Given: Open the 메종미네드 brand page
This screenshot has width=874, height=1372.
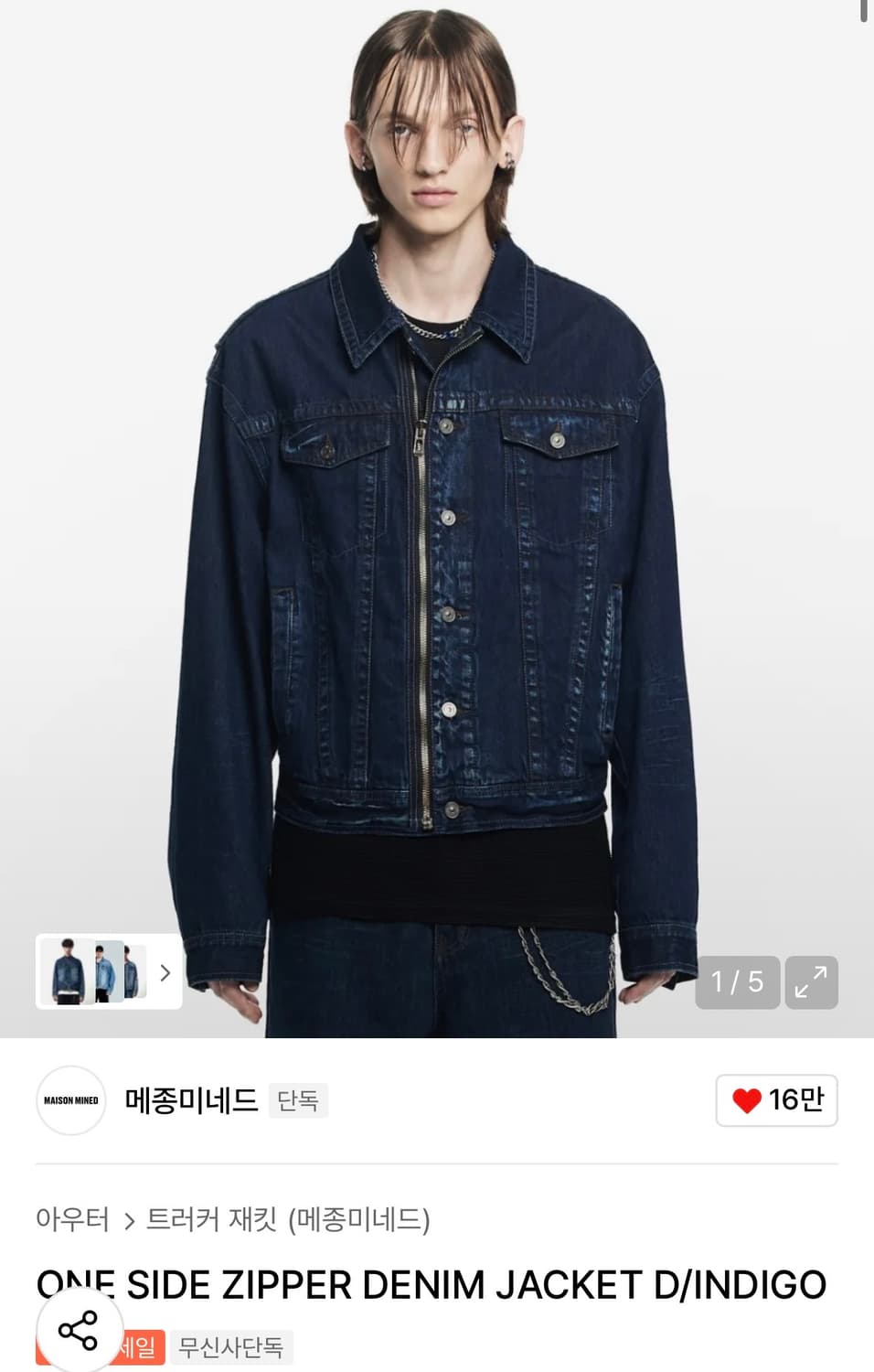Looking at the screenshot, I should (192, 1100).
